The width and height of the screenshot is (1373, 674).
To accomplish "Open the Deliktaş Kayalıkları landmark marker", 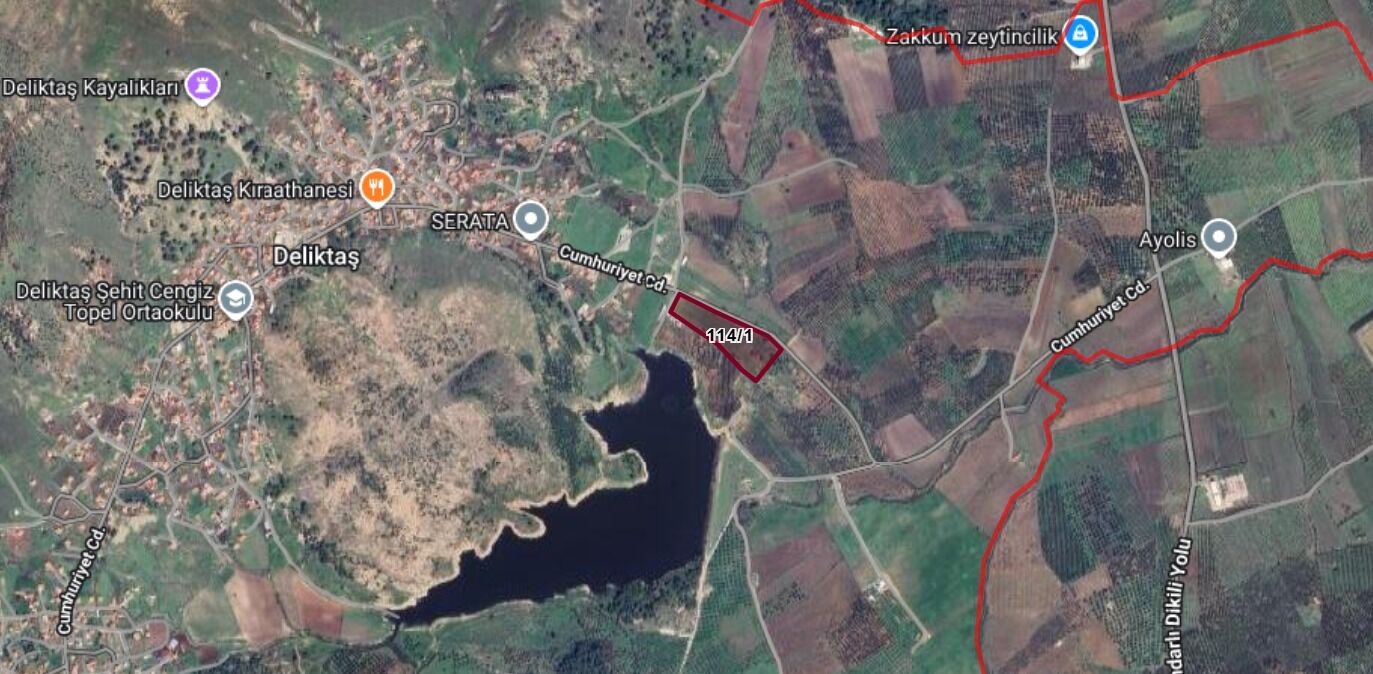I will click(203, 87).
